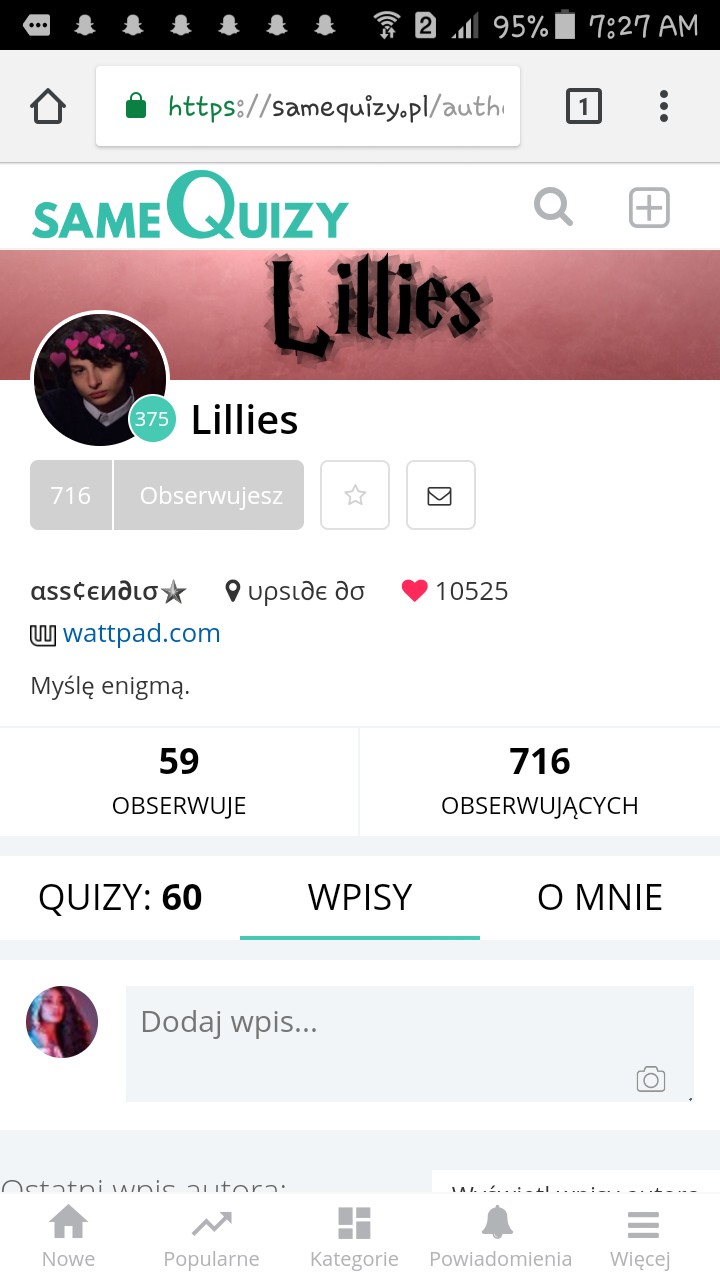View the 716 Obserwujących list

coord(539,781)
